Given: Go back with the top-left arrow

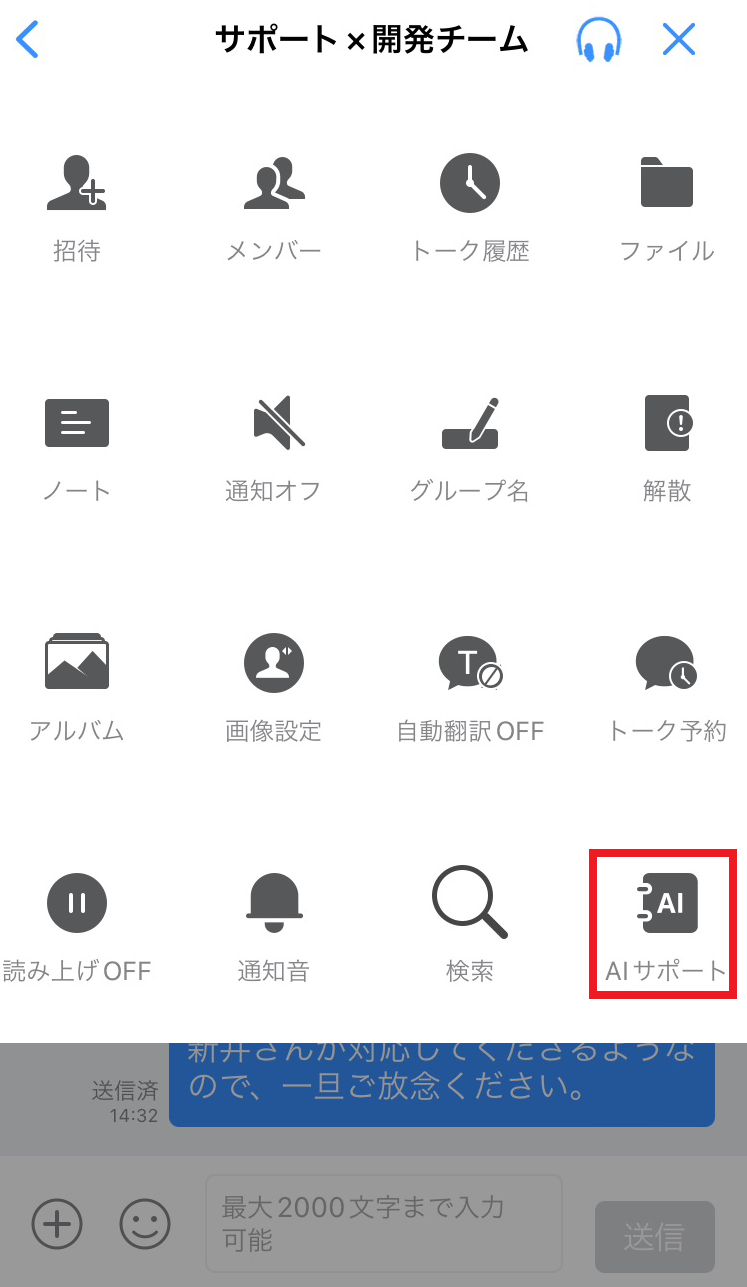Looking at the screenshot, I should [x=28, y=39].
